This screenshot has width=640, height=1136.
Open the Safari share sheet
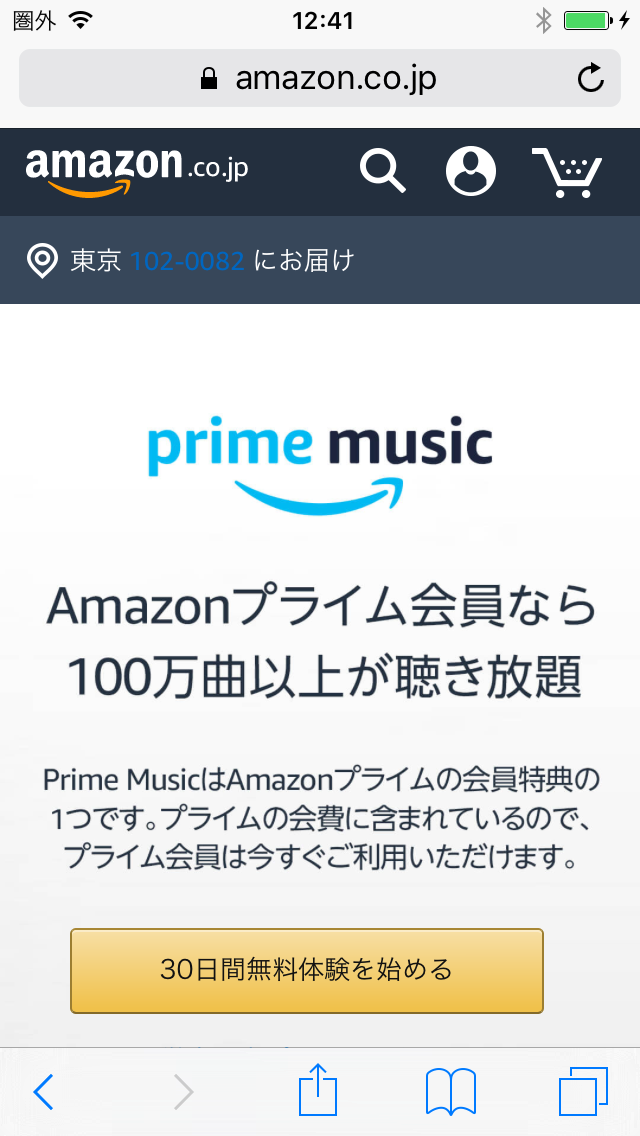[x=318, y=1090]
